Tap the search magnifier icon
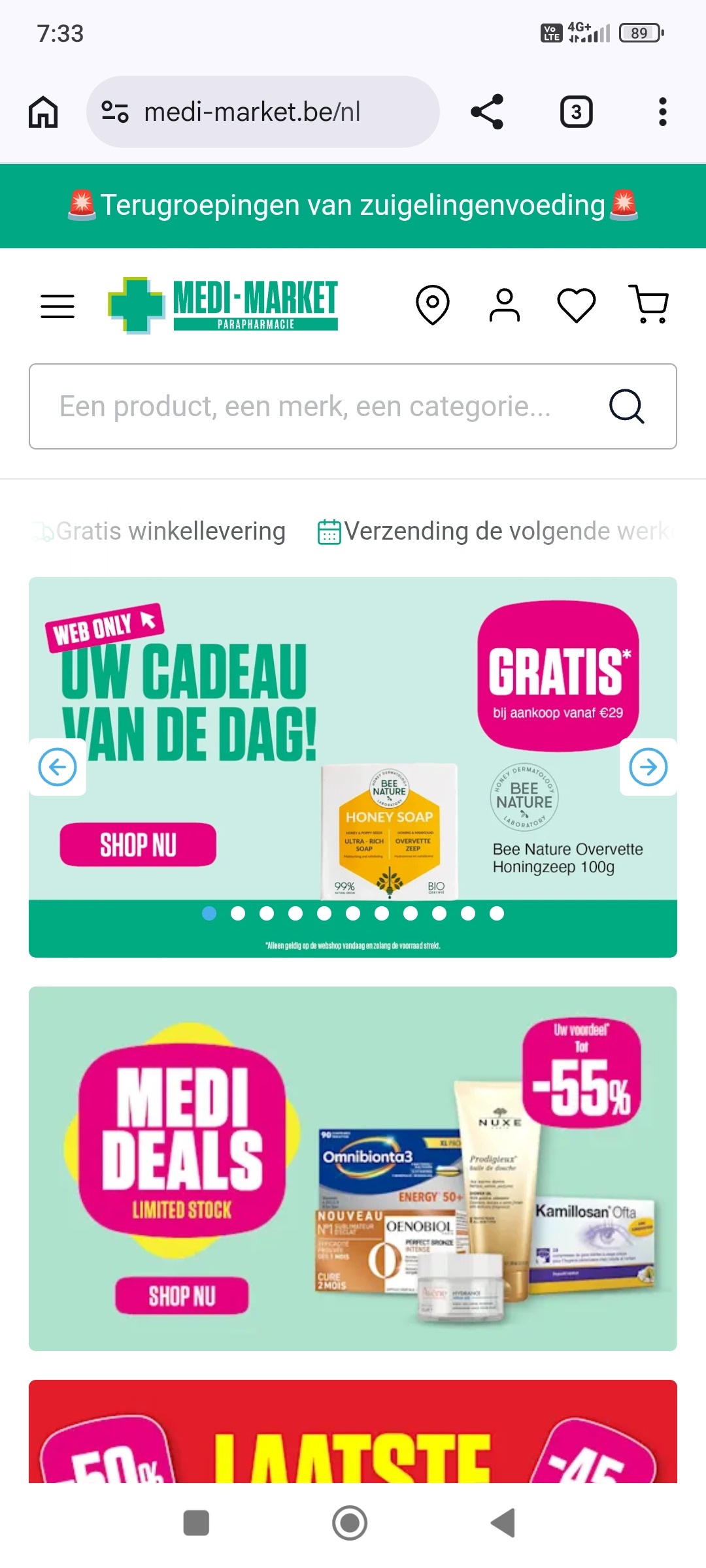Viewport: 706px width, 1568px height. tap(626, 406)
